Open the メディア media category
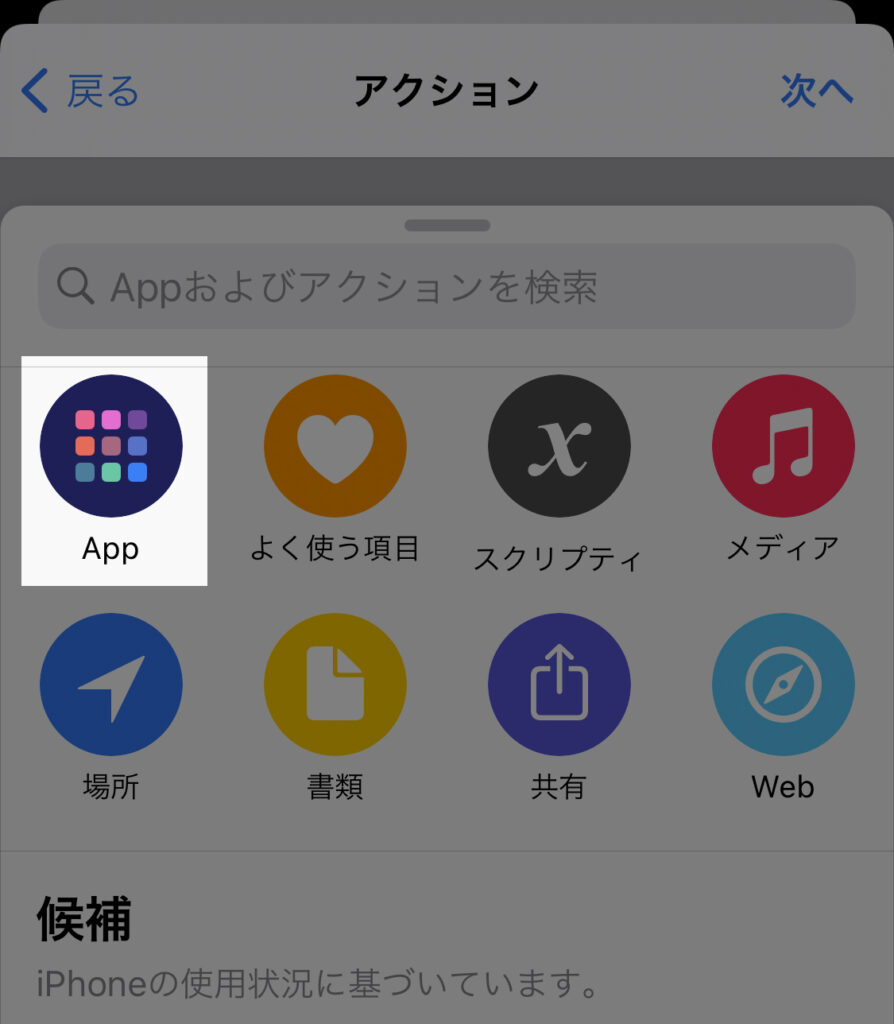Image resolution: width=894 pixels, height=1024 pixels. (x=783, y=446)
